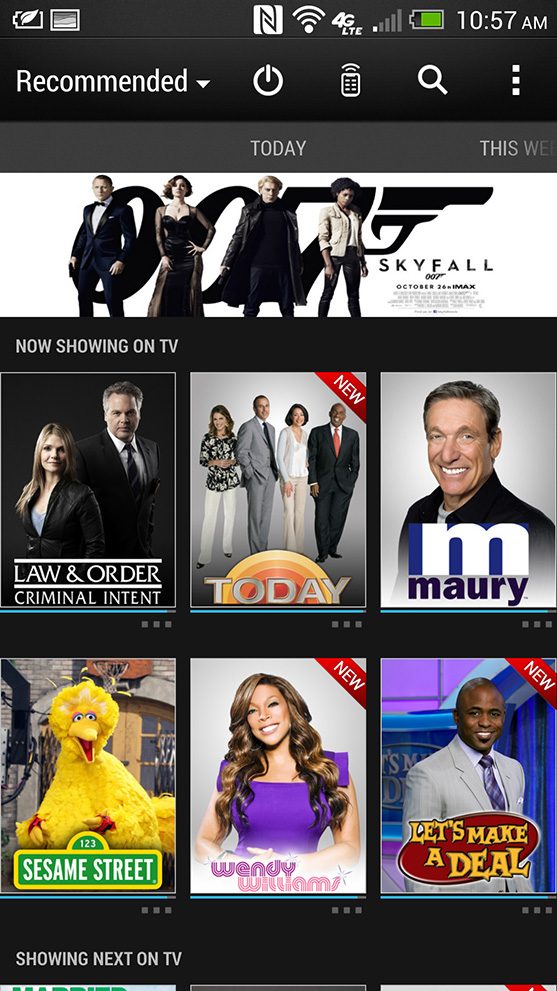Open Law & Order Criminal Intent

point(88,490)
